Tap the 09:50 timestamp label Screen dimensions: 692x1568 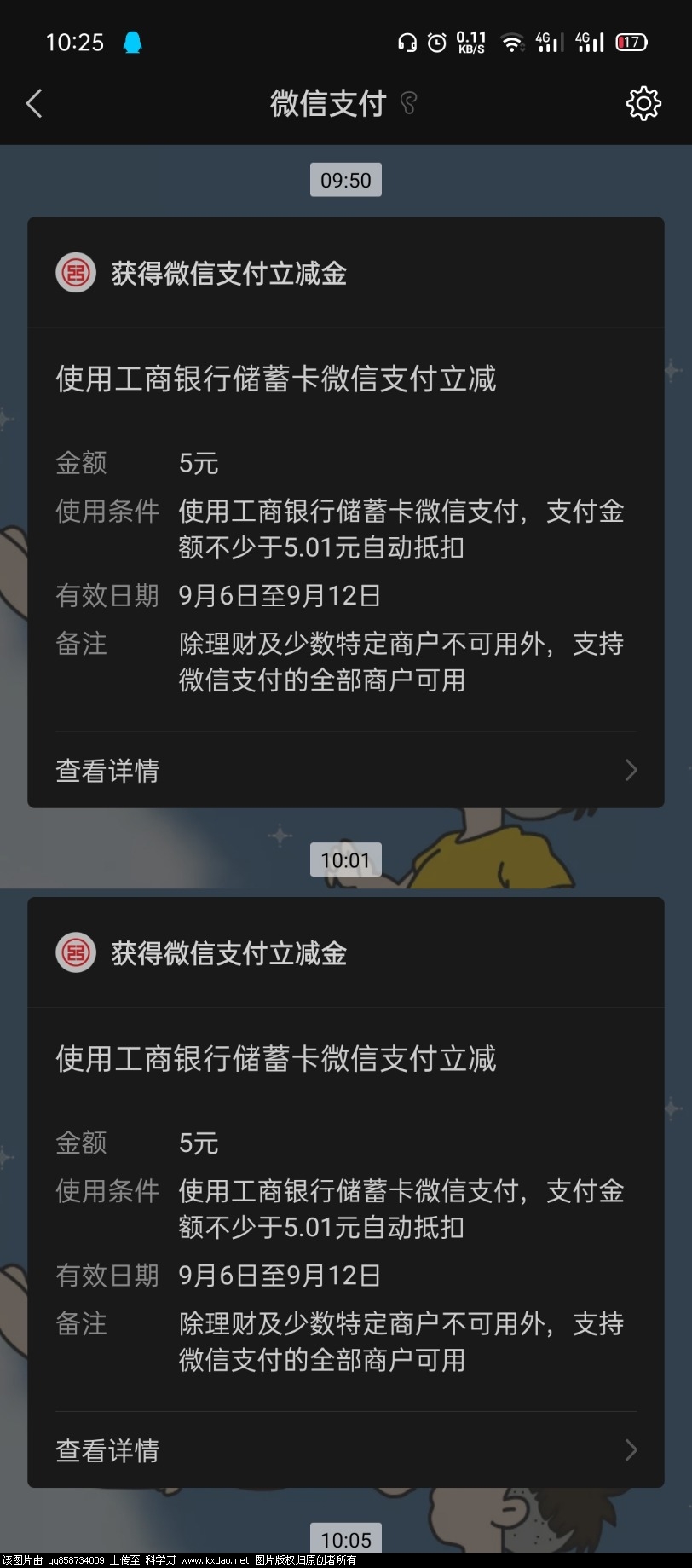tap(345, 179)
